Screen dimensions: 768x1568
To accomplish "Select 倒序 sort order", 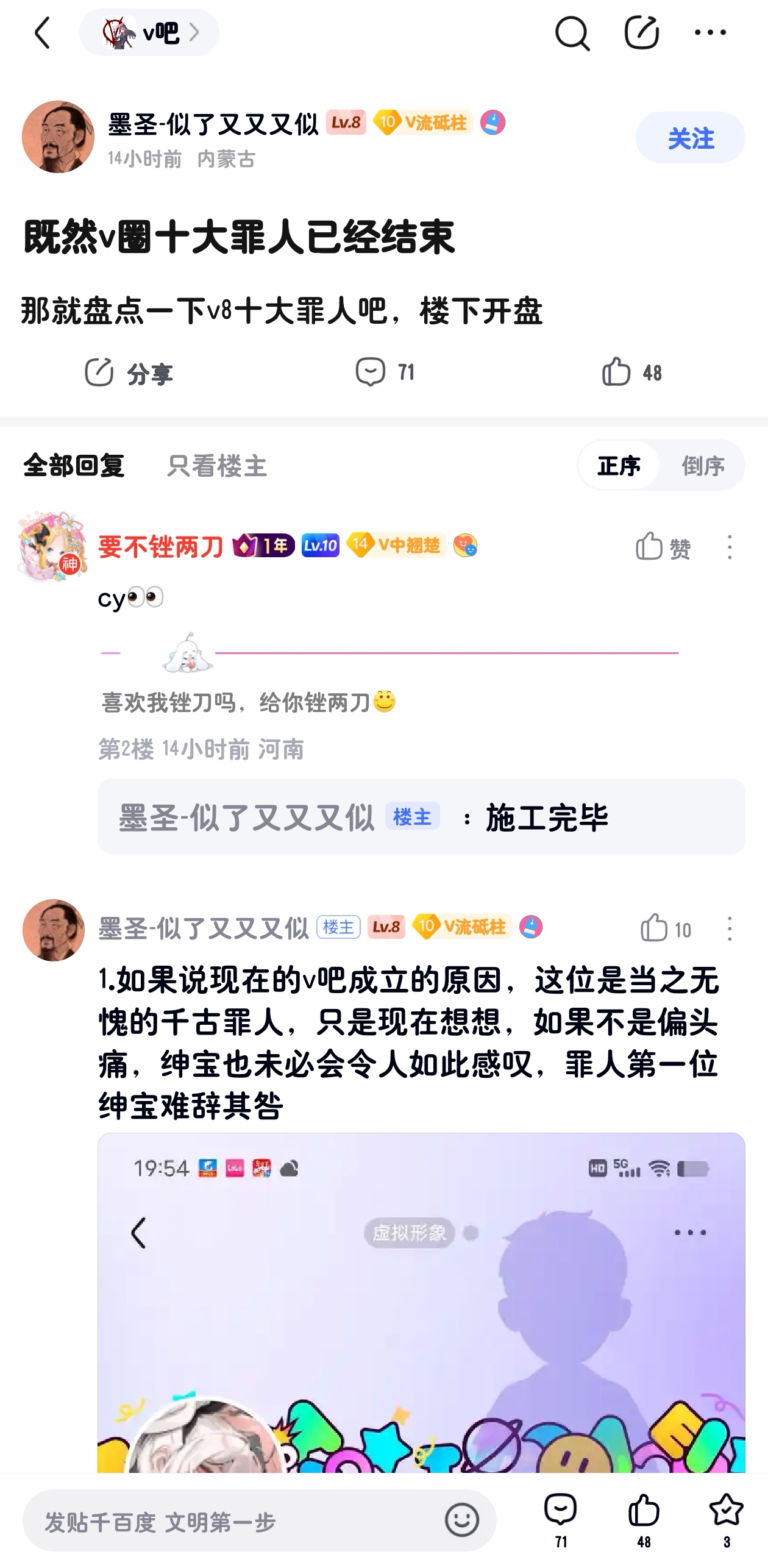I will coord(703,466).
